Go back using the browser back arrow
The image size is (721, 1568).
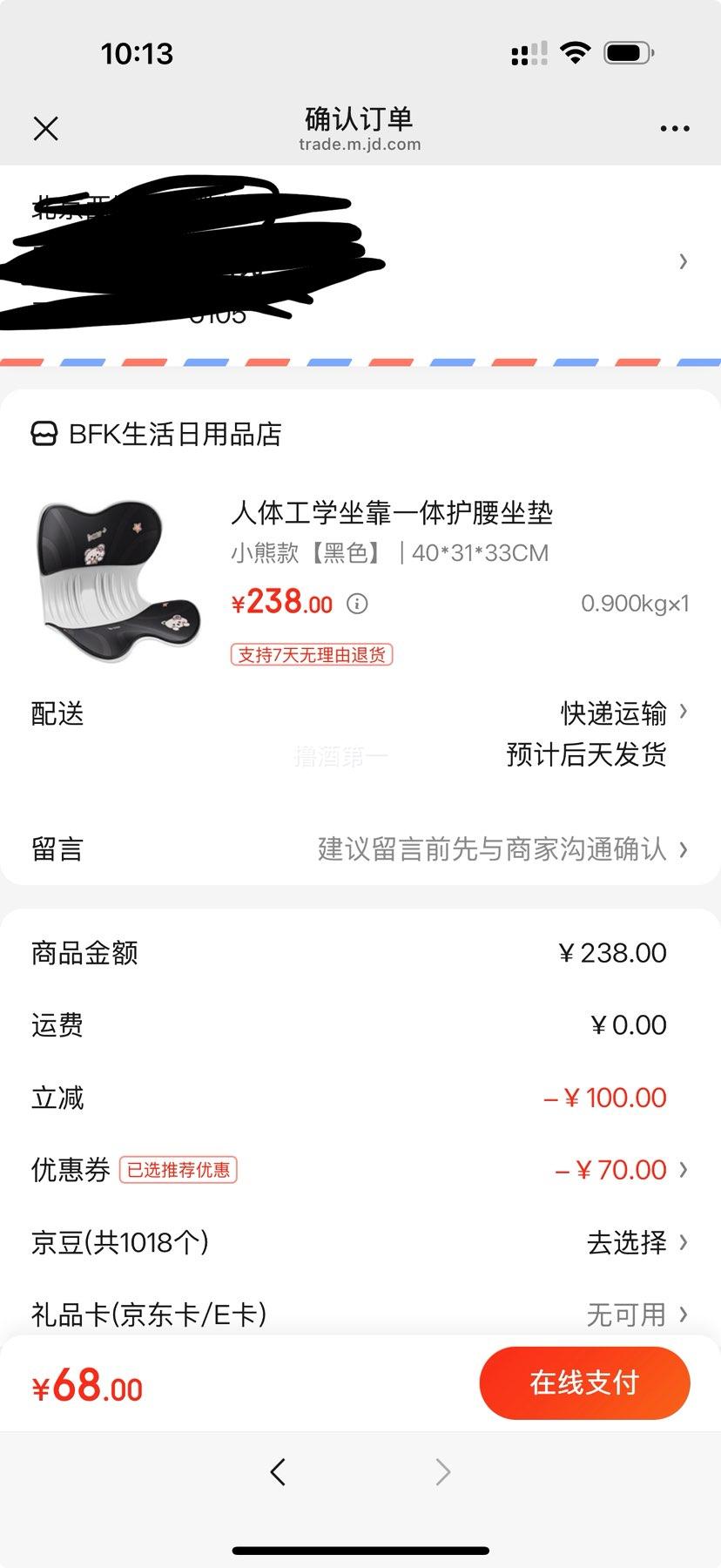[x=278, y=1472]
